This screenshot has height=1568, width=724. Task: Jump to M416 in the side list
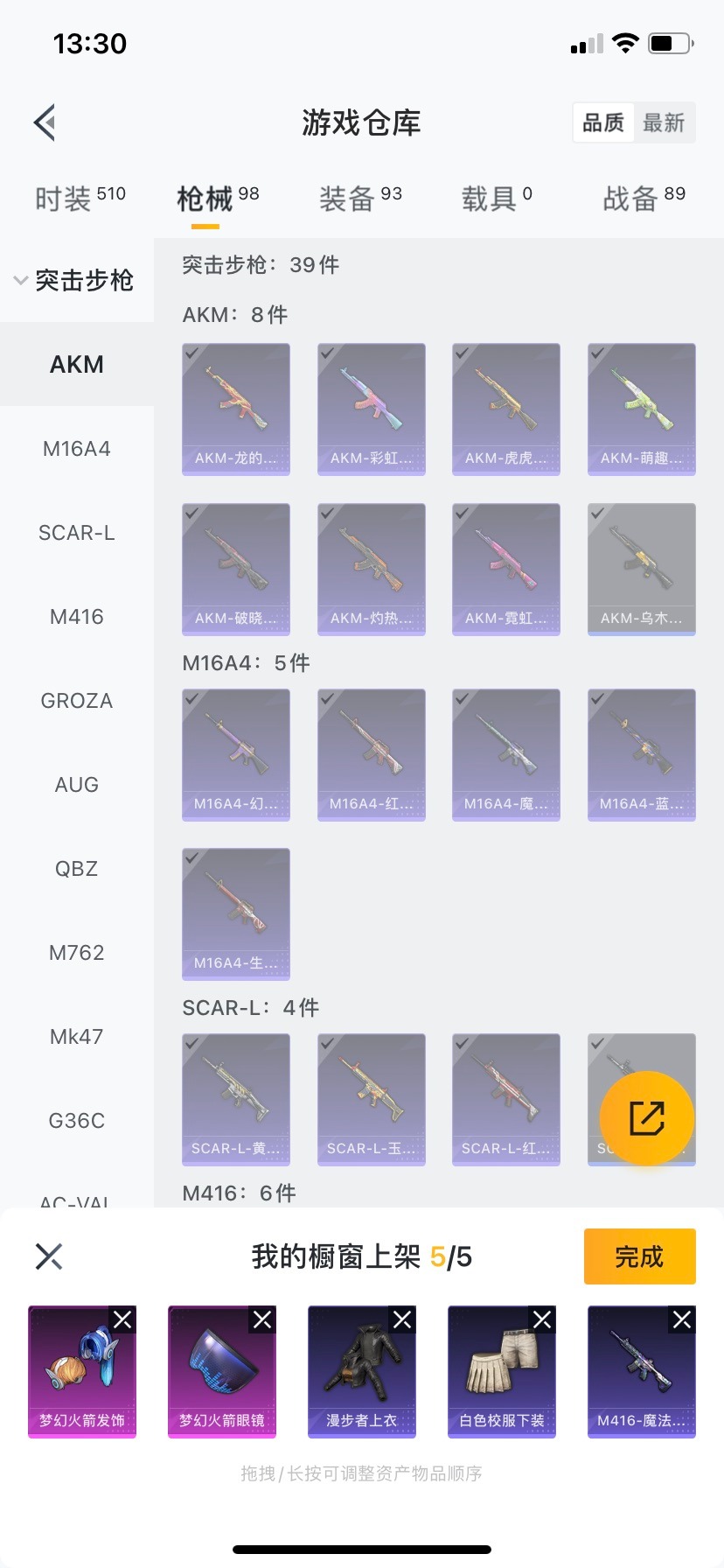pyautogui.click(x=77, y=617)
